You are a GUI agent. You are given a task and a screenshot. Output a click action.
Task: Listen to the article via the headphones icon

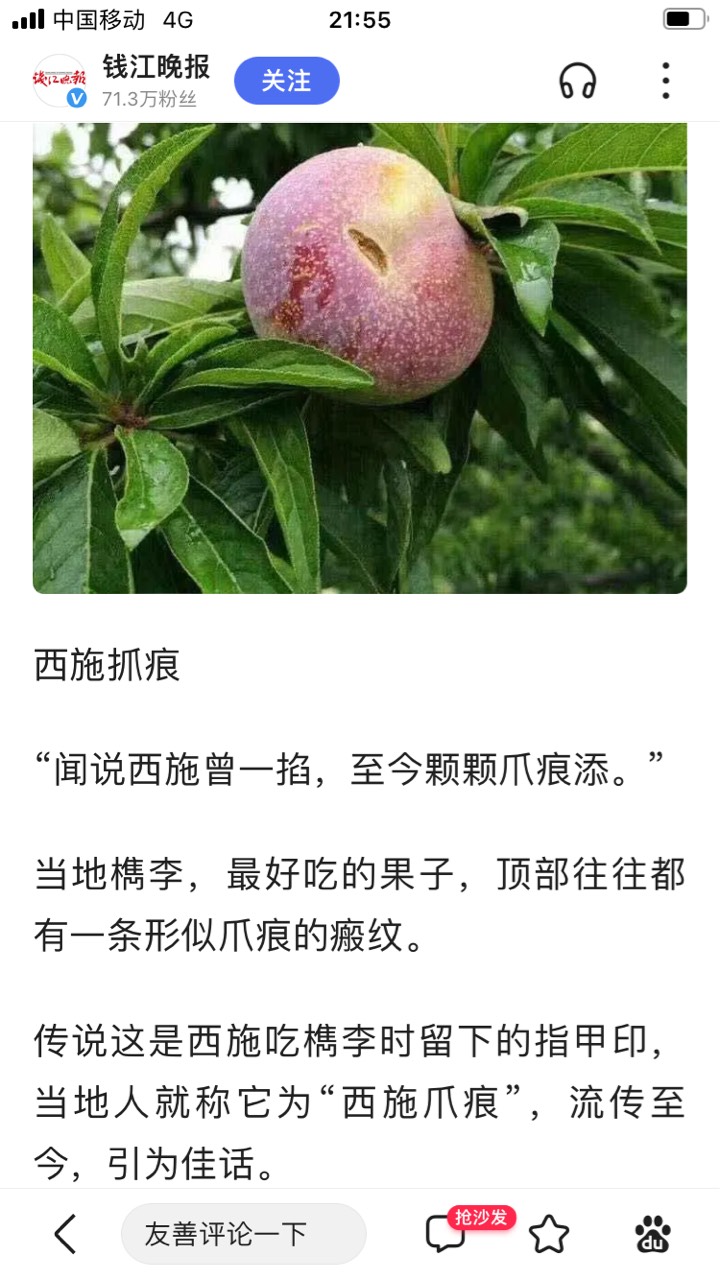click(x=577, y=81)
